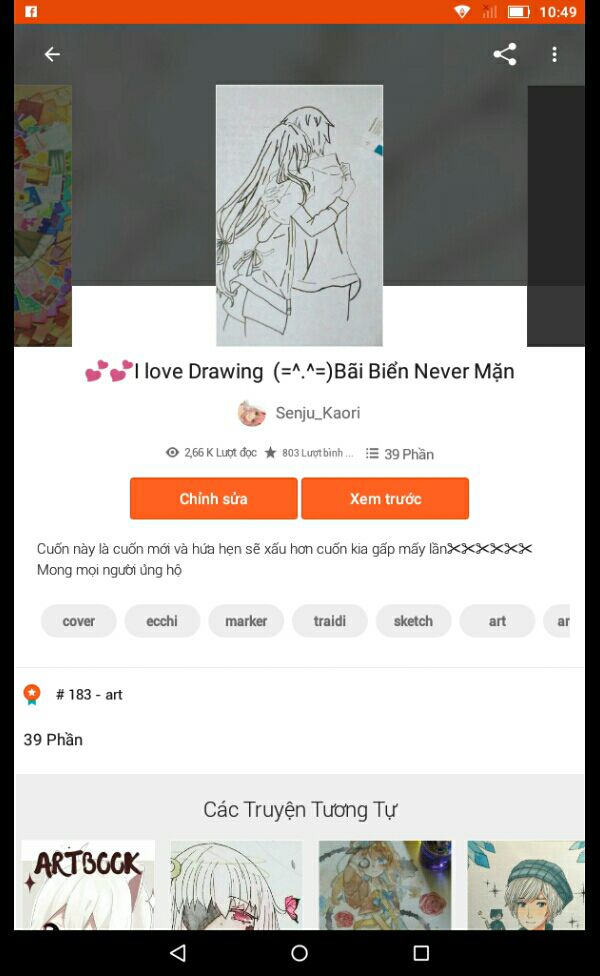Open the system recent apps view
Screen dimensions: 600x976
(421, 953)
